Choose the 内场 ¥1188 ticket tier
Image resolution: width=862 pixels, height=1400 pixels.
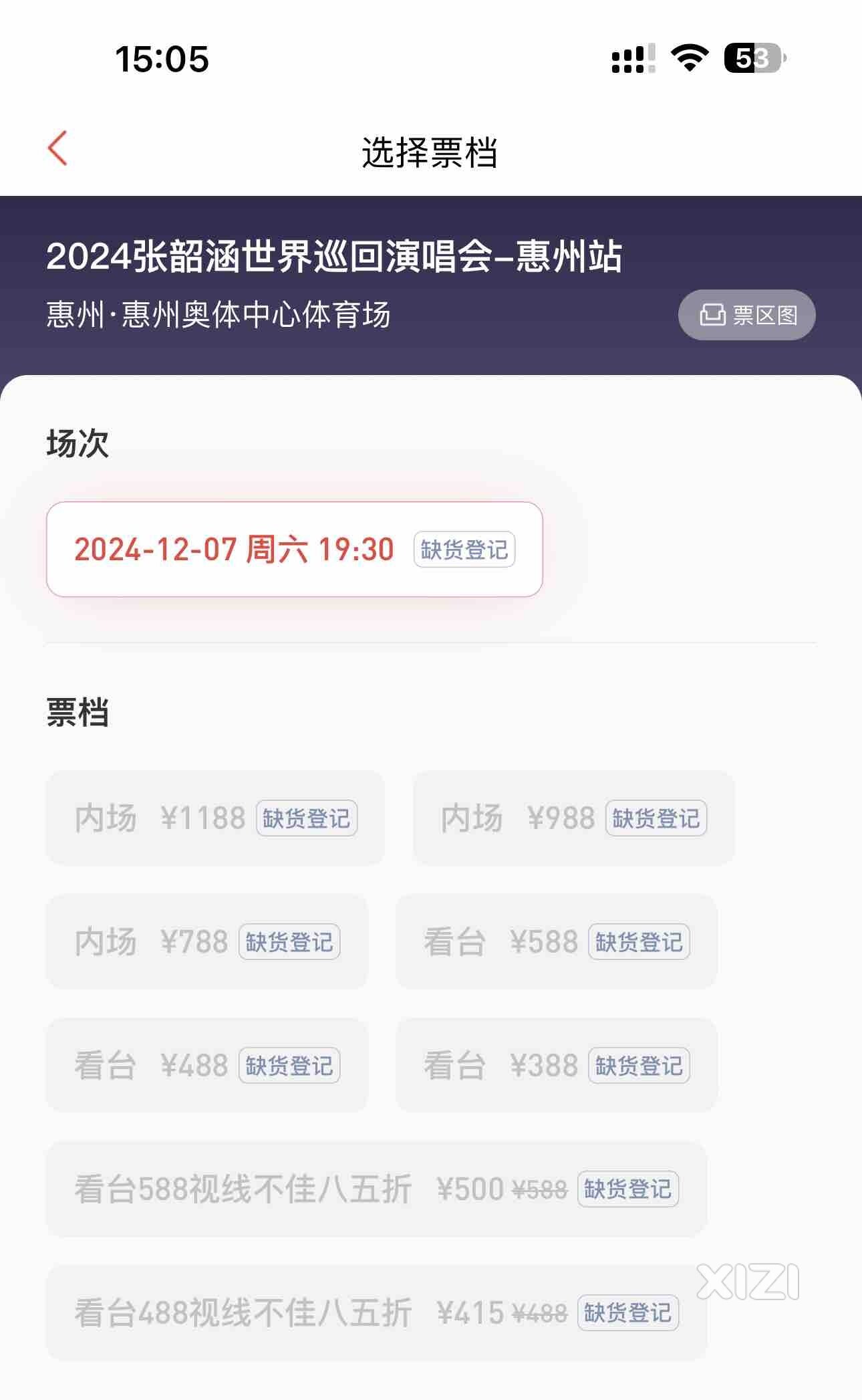(214, 818)
